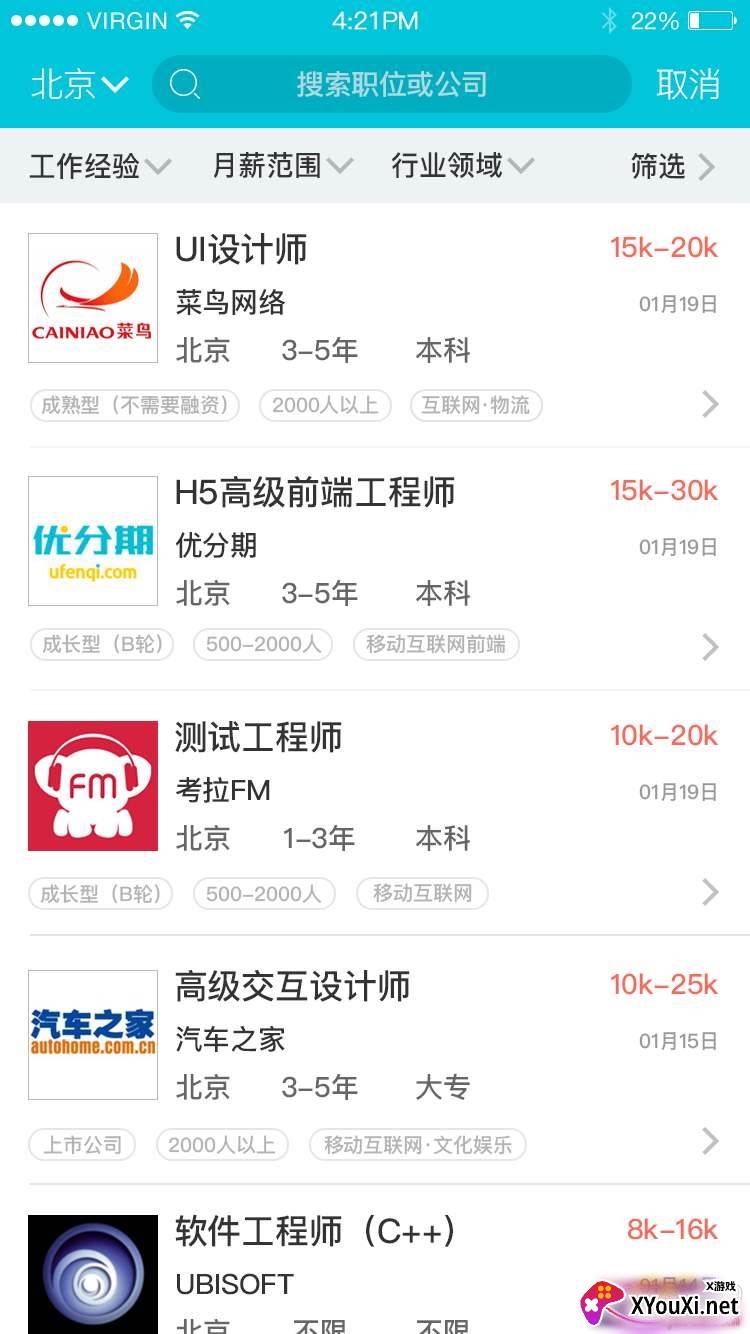The image size is (750, 1334).
Task: Expand the 工作经验 filter
Action: pos(100,166)
